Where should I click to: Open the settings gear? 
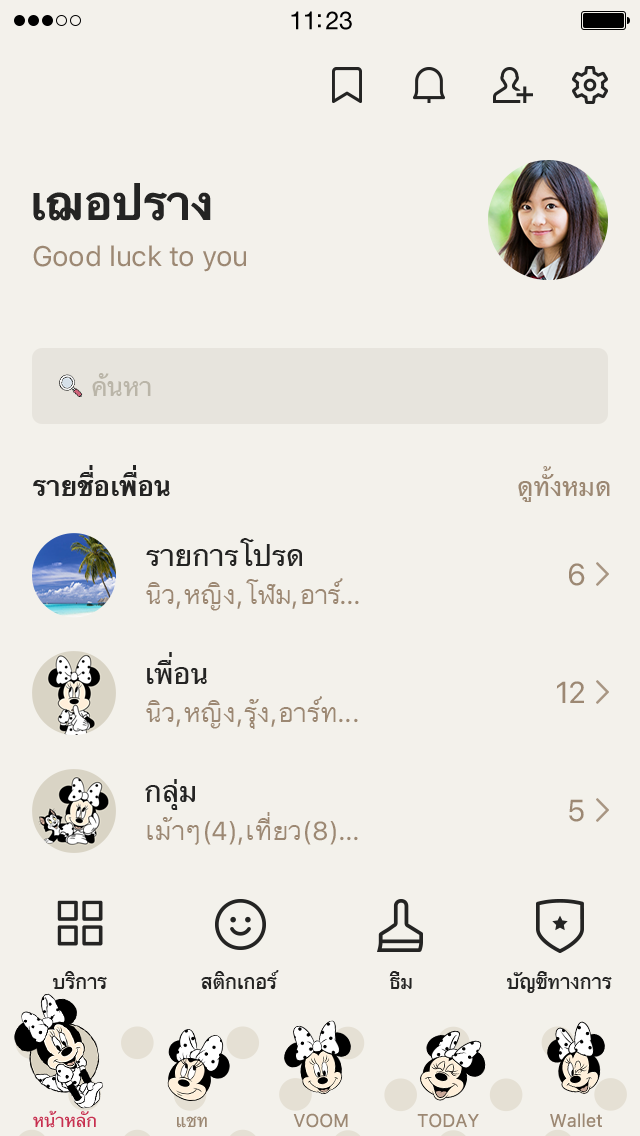590,86
